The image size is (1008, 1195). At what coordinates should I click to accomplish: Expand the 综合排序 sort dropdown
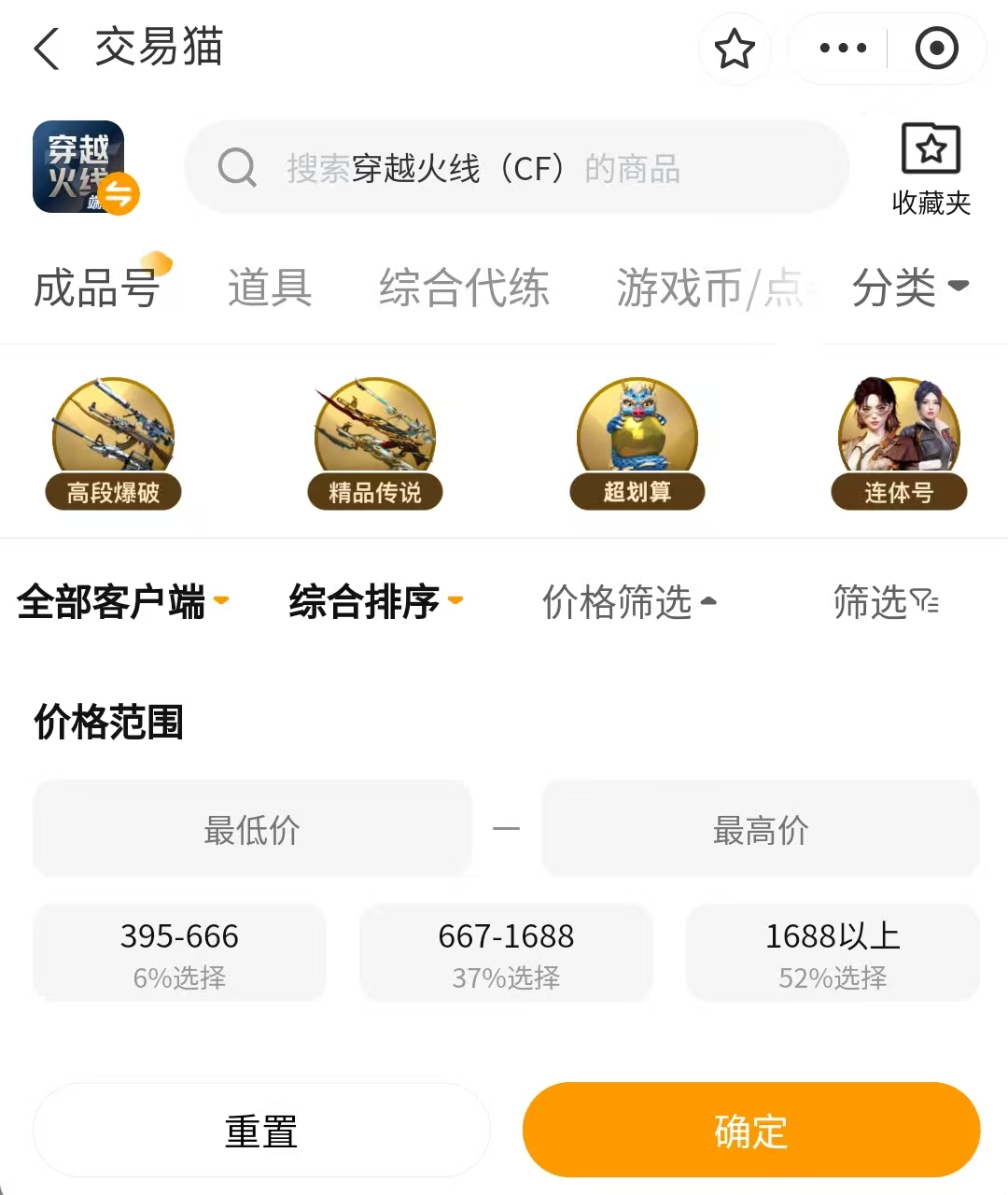click(x=375, y=601)
